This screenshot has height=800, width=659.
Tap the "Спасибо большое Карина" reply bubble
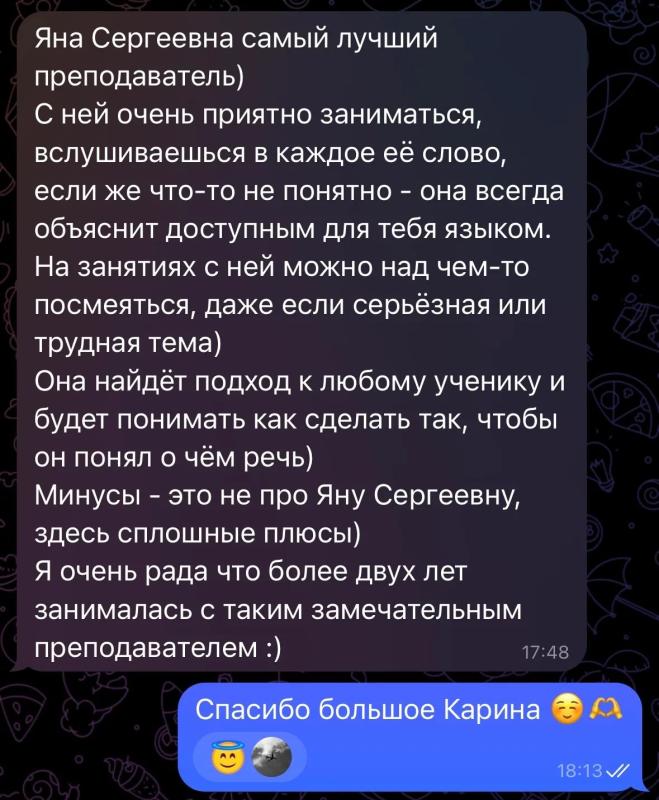410,737
